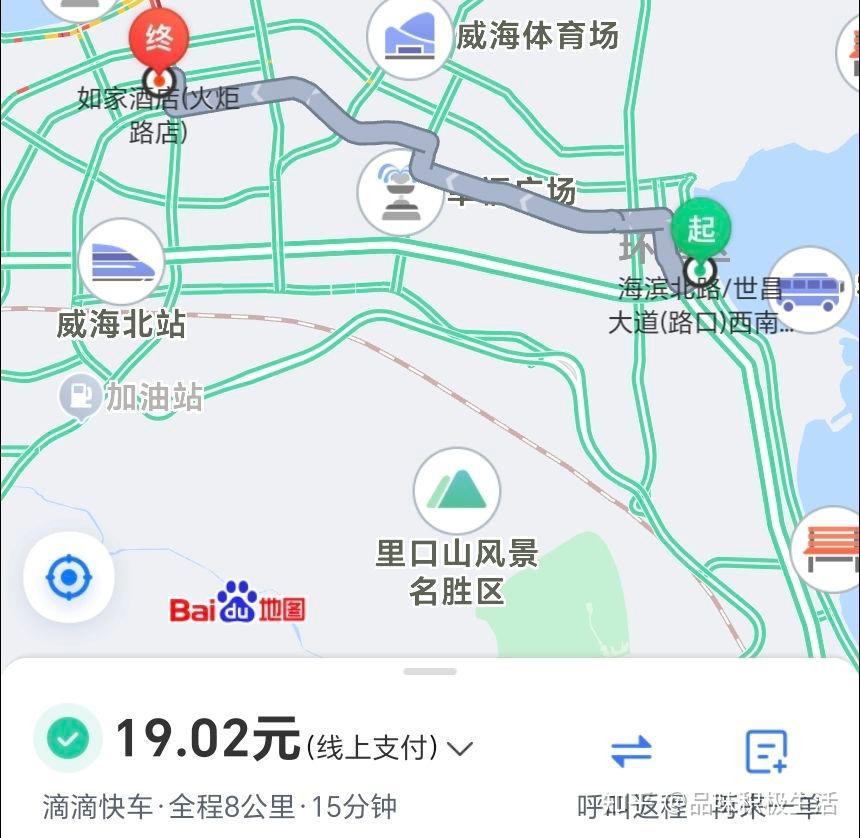
Task: Select the 威海北站 train station marker
Action: click(x=121, y=262)
